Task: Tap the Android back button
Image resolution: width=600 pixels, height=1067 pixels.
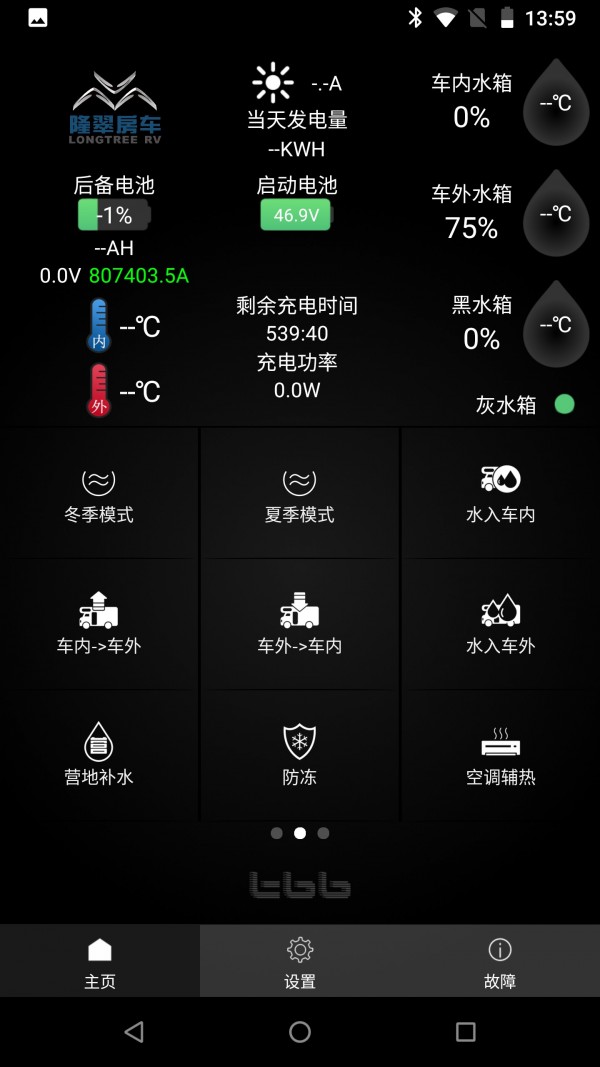Action: [134, 1032]
